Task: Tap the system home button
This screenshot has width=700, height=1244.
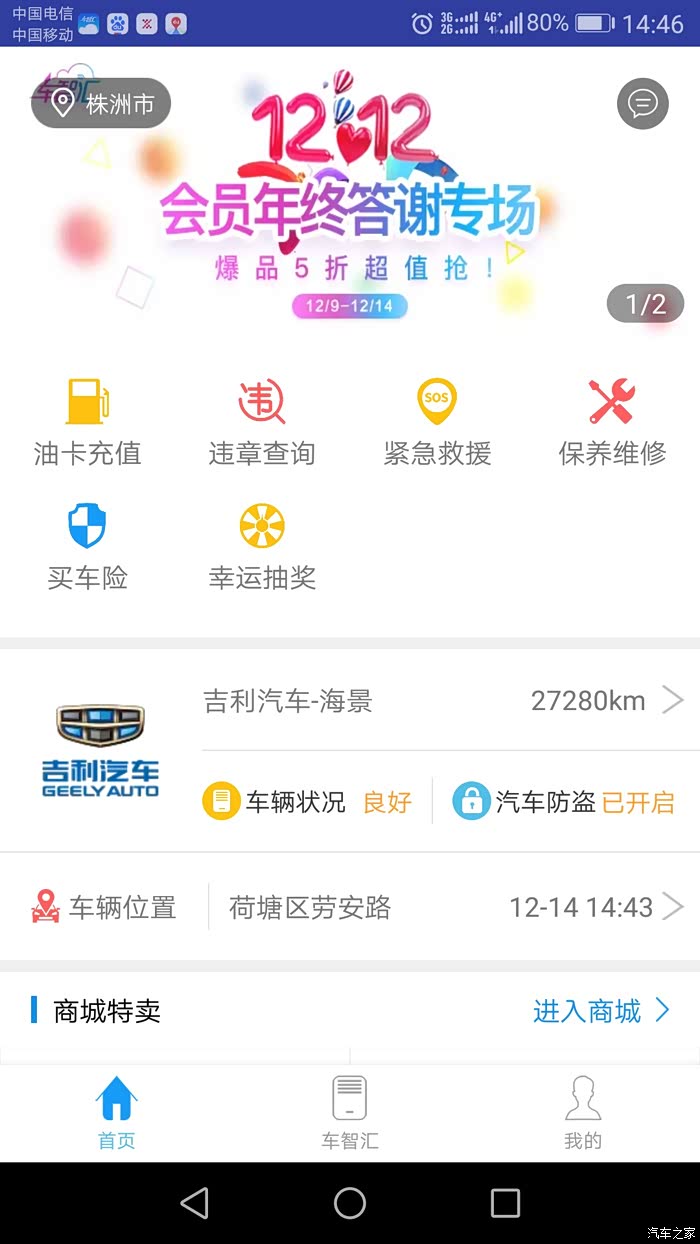Action: (x=350, y=1203)
